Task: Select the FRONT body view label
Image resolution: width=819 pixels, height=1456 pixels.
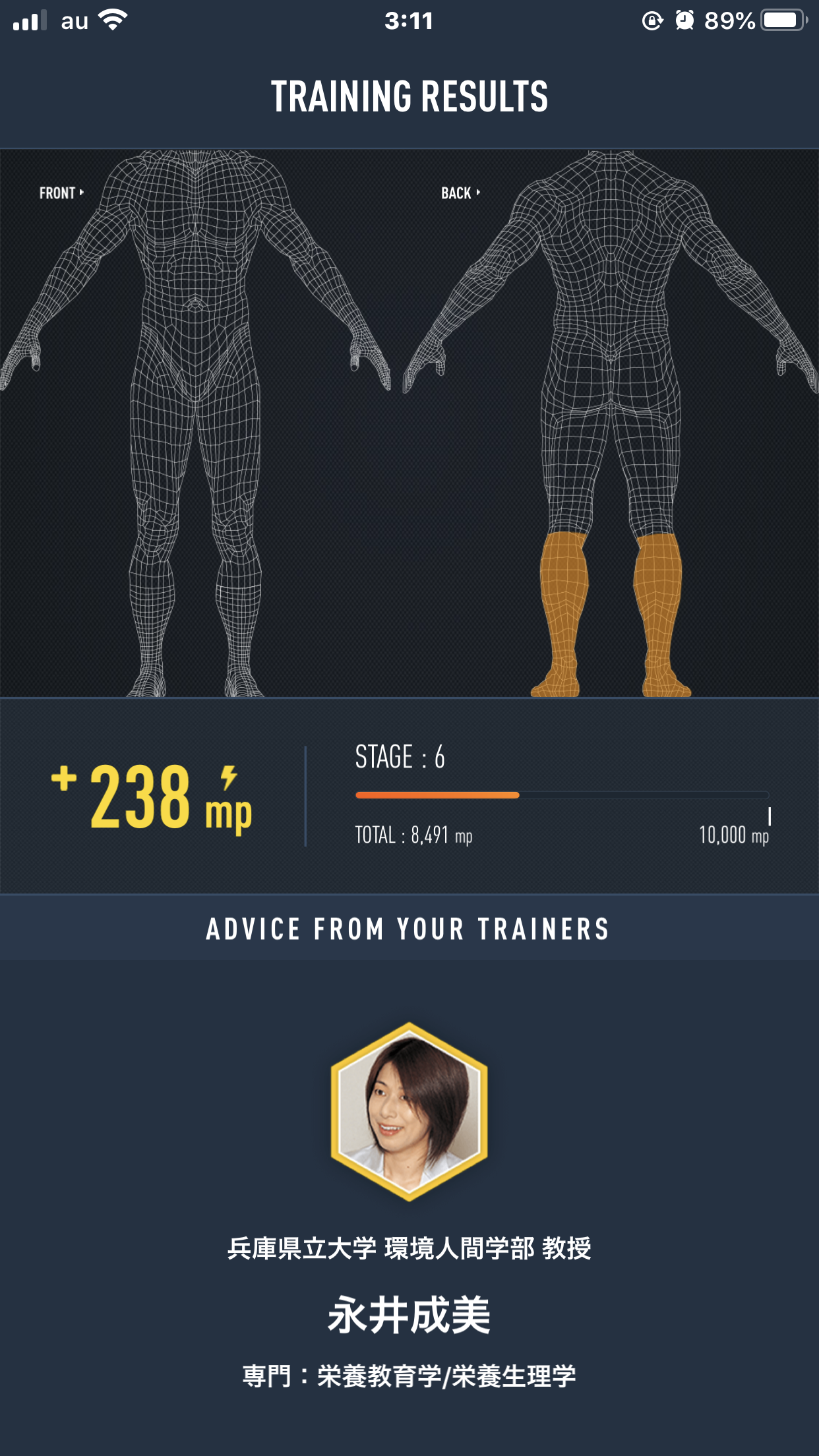Action: click(61, 193)
